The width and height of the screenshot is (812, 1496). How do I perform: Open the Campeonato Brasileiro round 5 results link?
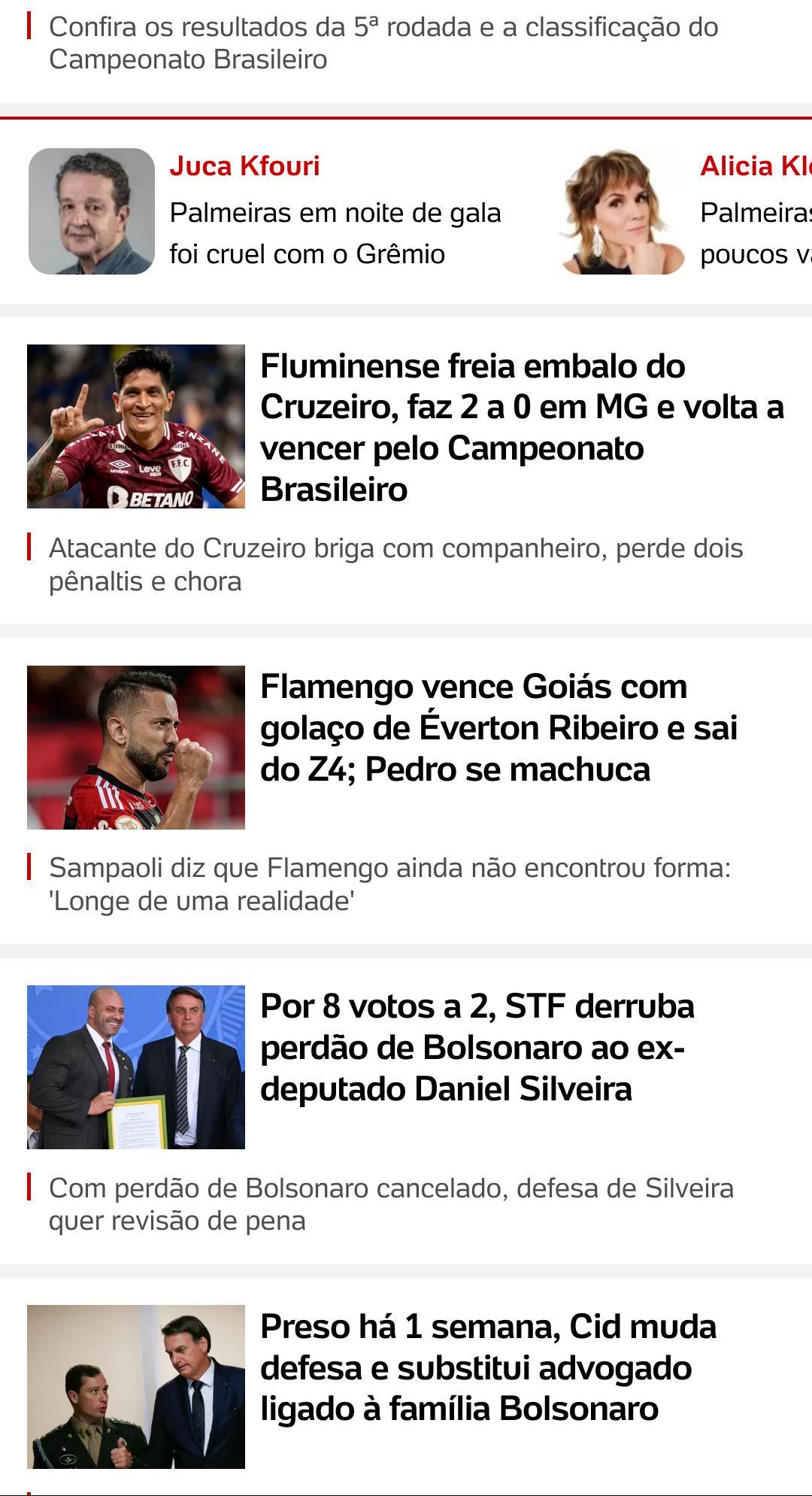click(x=383, y=43)
